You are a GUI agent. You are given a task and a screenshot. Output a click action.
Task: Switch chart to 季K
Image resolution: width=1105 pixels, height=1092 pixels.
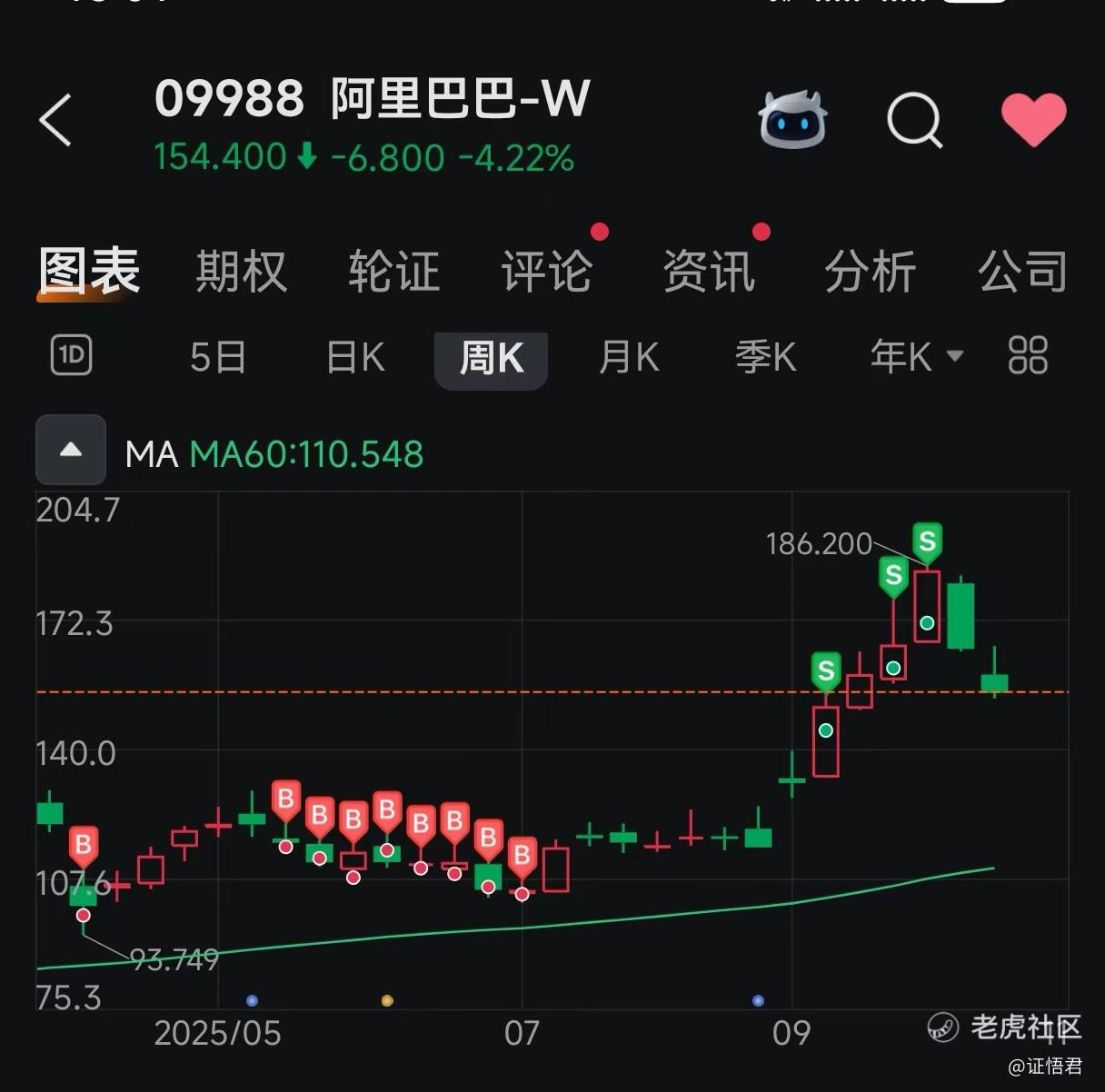765,358
